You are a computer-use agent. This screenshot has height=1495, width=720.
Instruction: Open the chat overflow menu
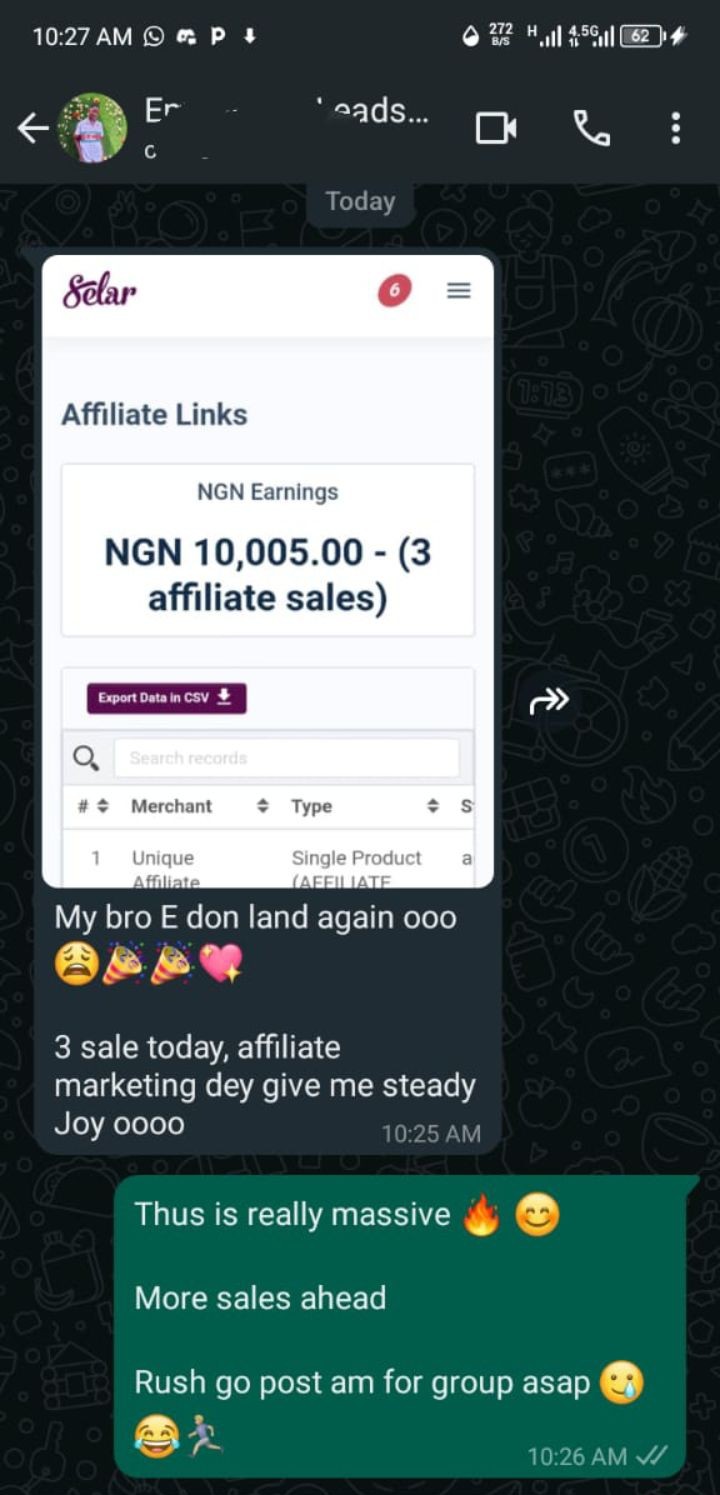676,128
